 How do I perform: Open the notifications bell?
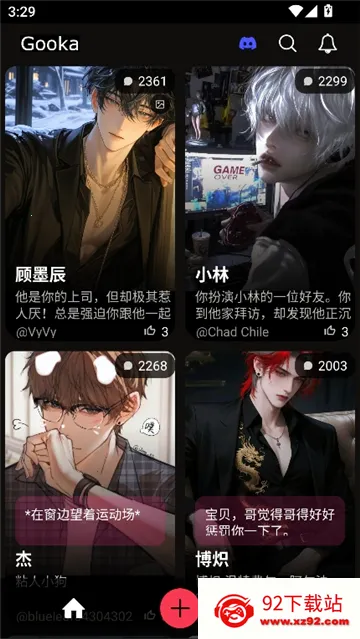tap(327, 43)
